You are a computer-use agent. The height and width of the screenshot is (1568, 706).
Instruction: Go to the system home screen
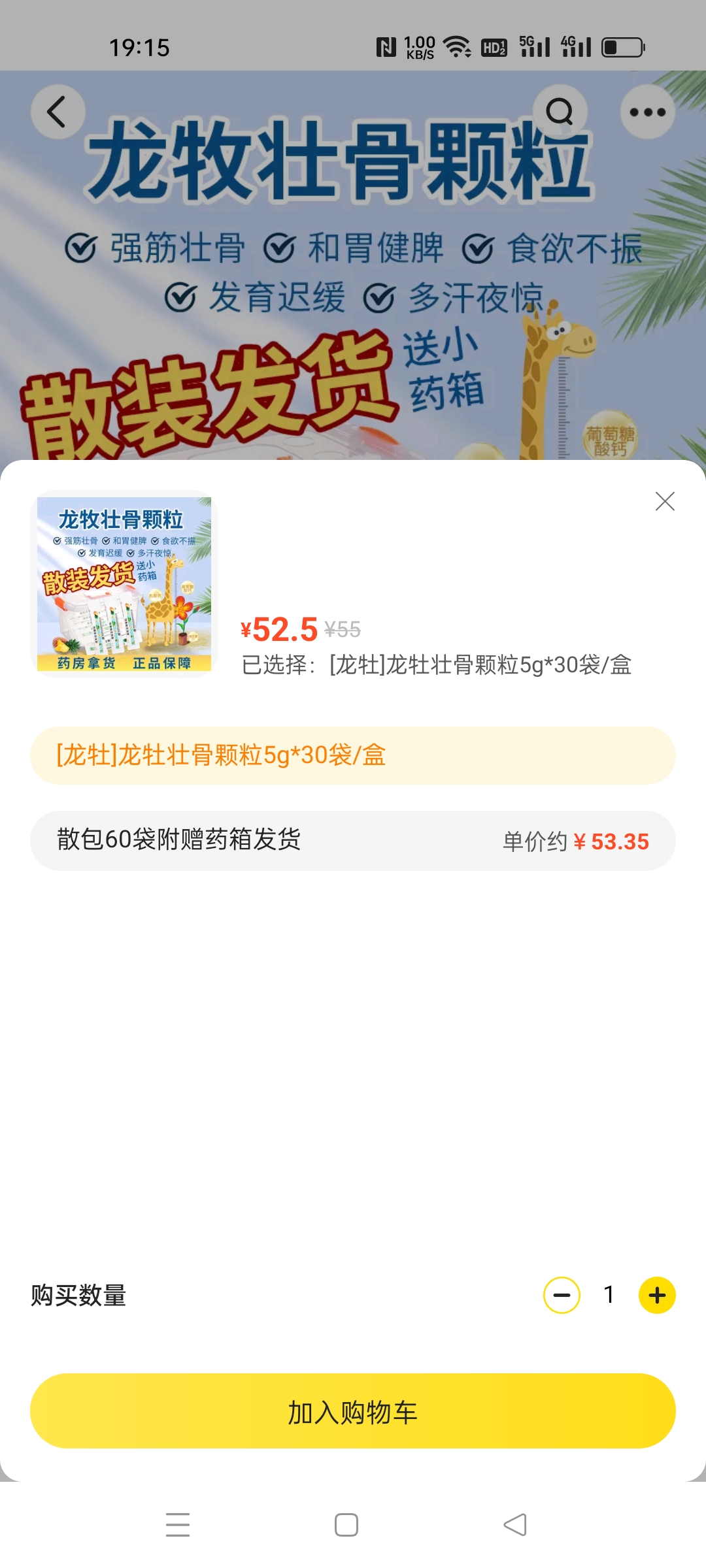pyautogui.click(x=346, y=1525)
